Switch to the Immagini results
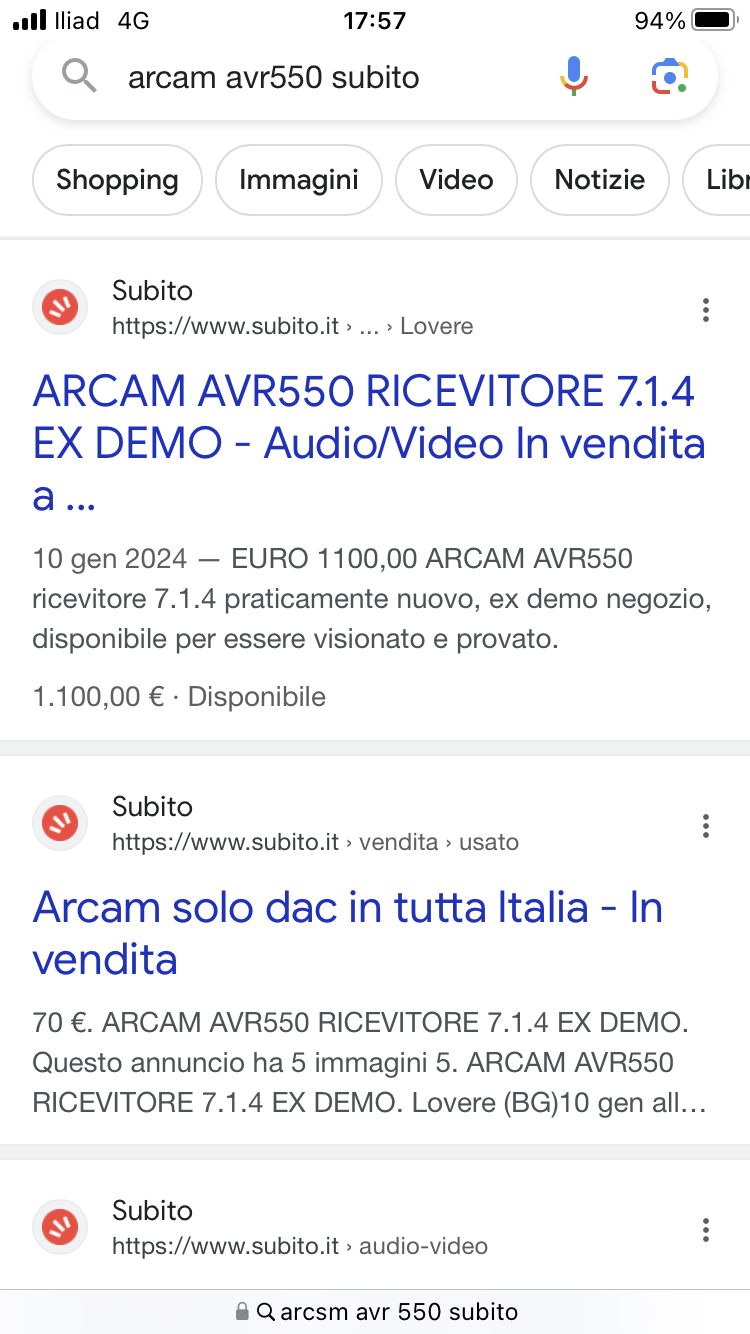The width and height of the screenshot is (750, 1334). tap(299, 180)
